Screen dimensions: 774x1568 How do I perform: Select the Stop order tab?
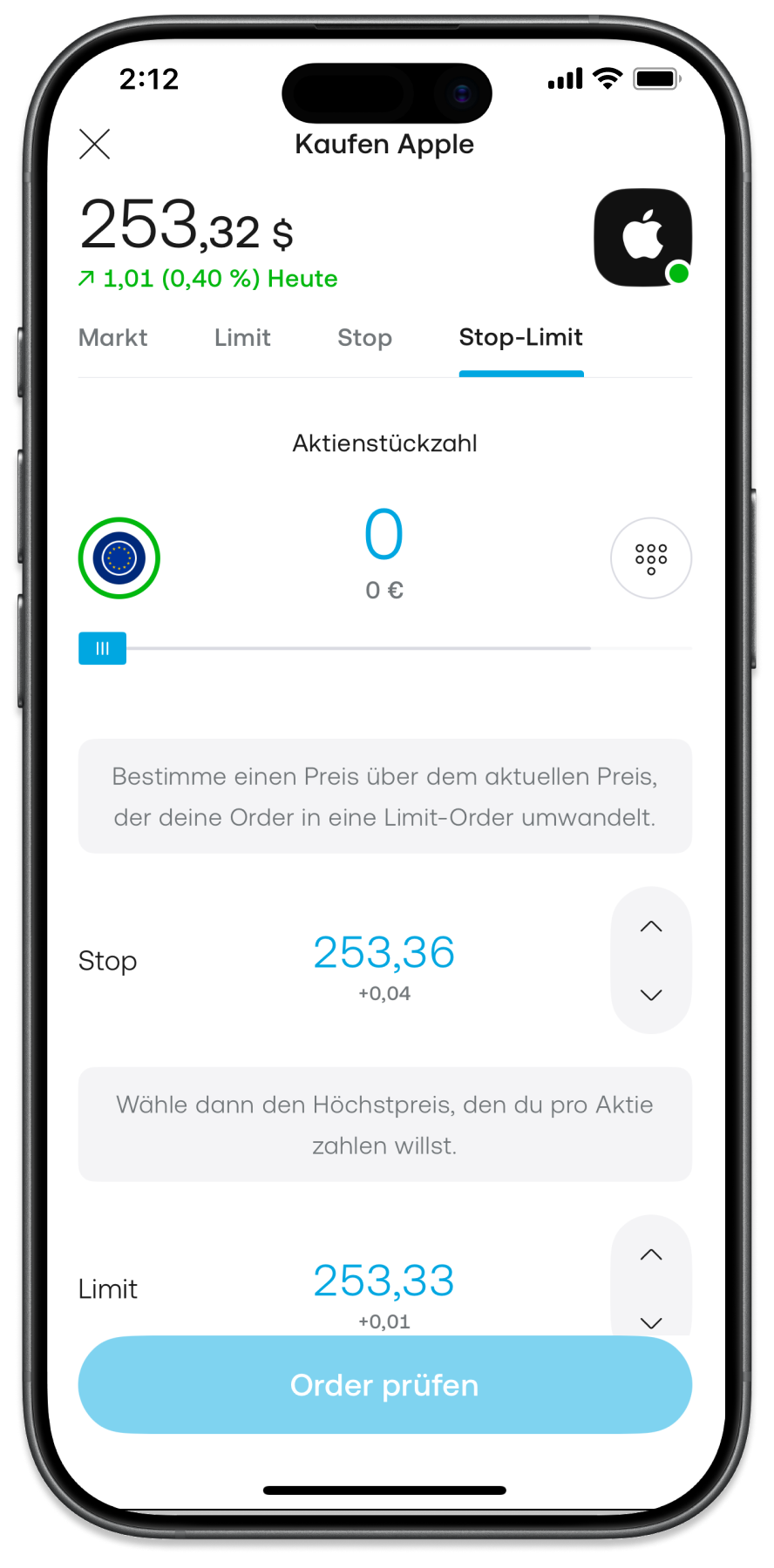pos(364,338)
